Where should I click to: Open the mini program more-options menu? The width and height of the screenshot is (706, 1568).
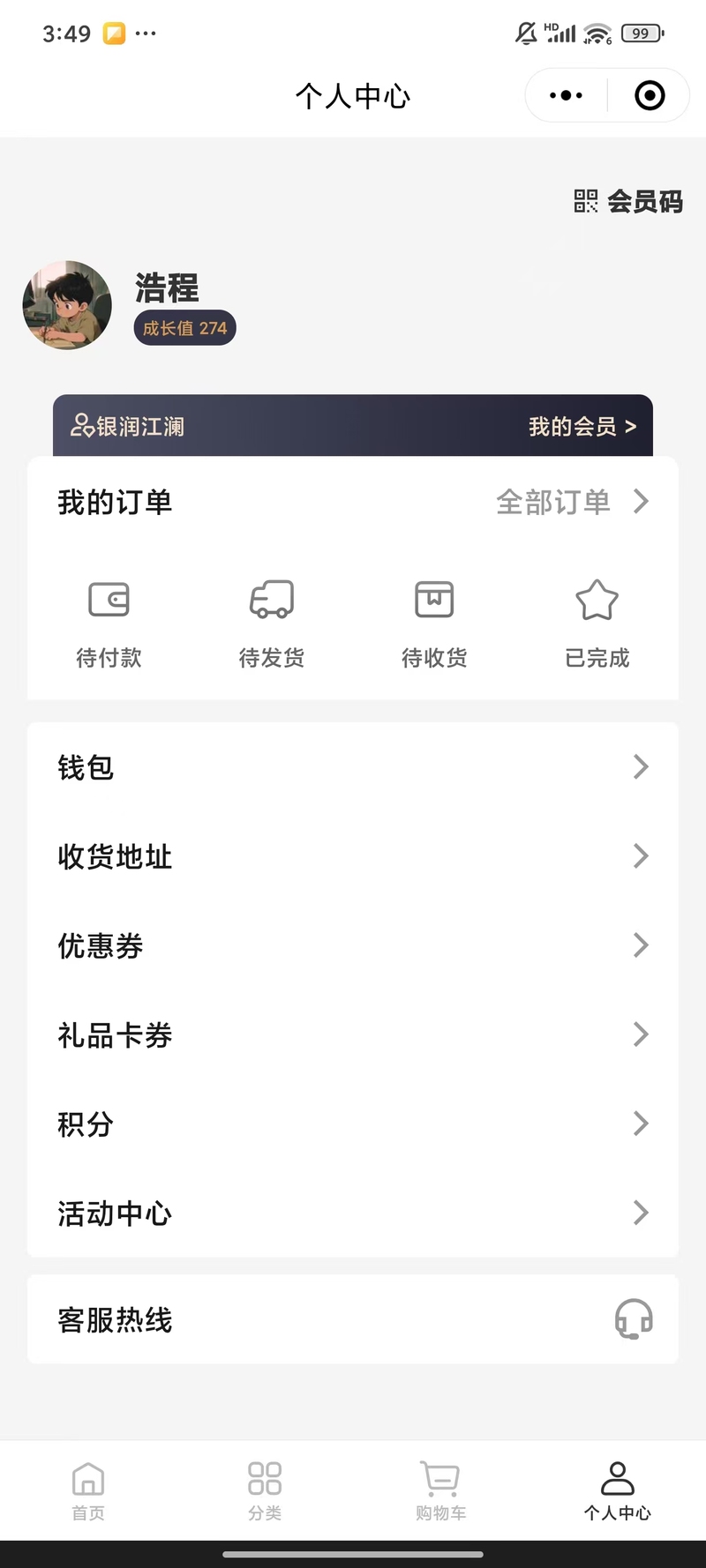click(x=566, y=95)
